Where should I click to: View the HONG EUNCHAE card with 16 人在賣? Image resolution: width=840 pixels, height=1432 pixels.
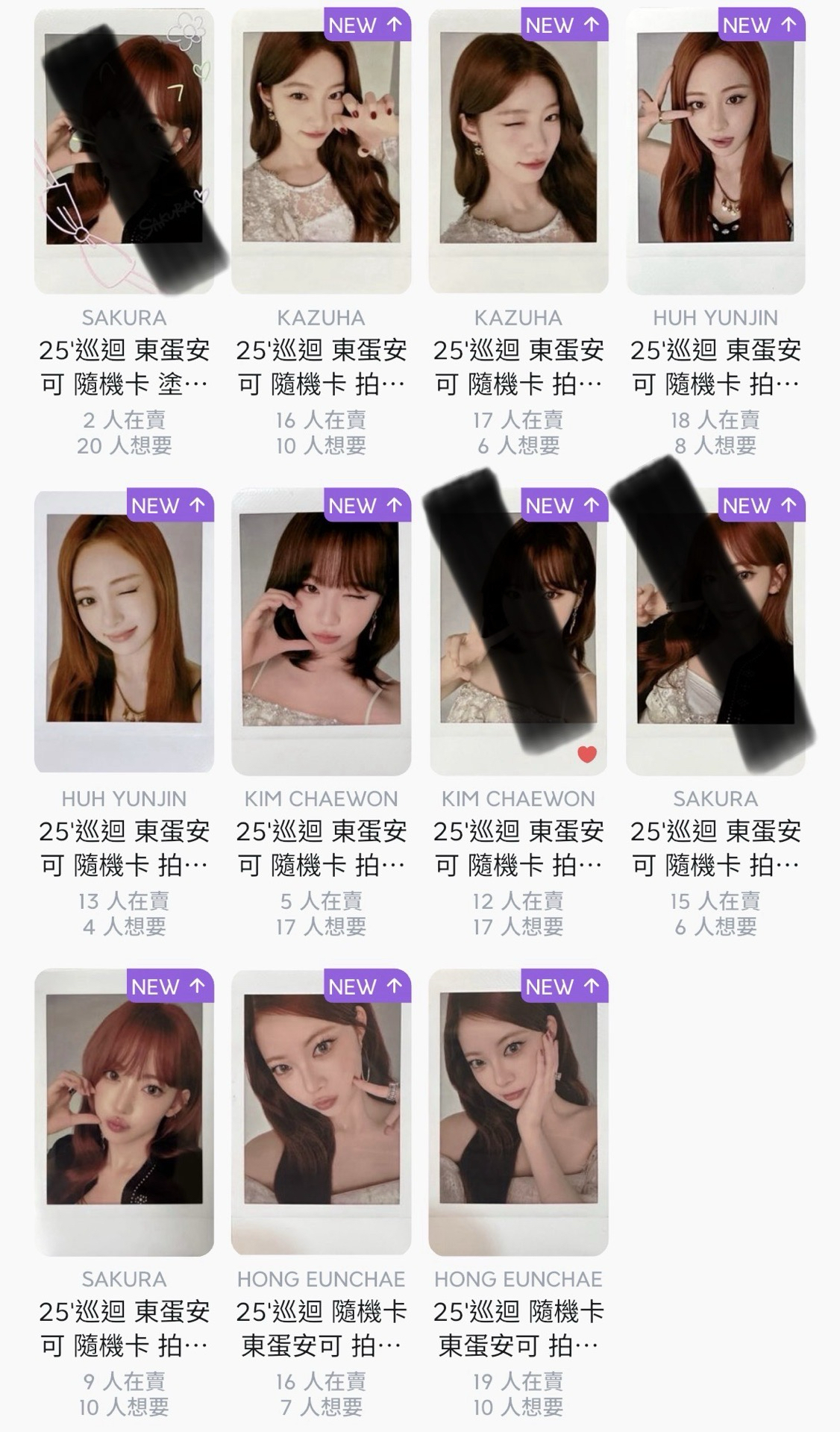tap(321, 1112)
